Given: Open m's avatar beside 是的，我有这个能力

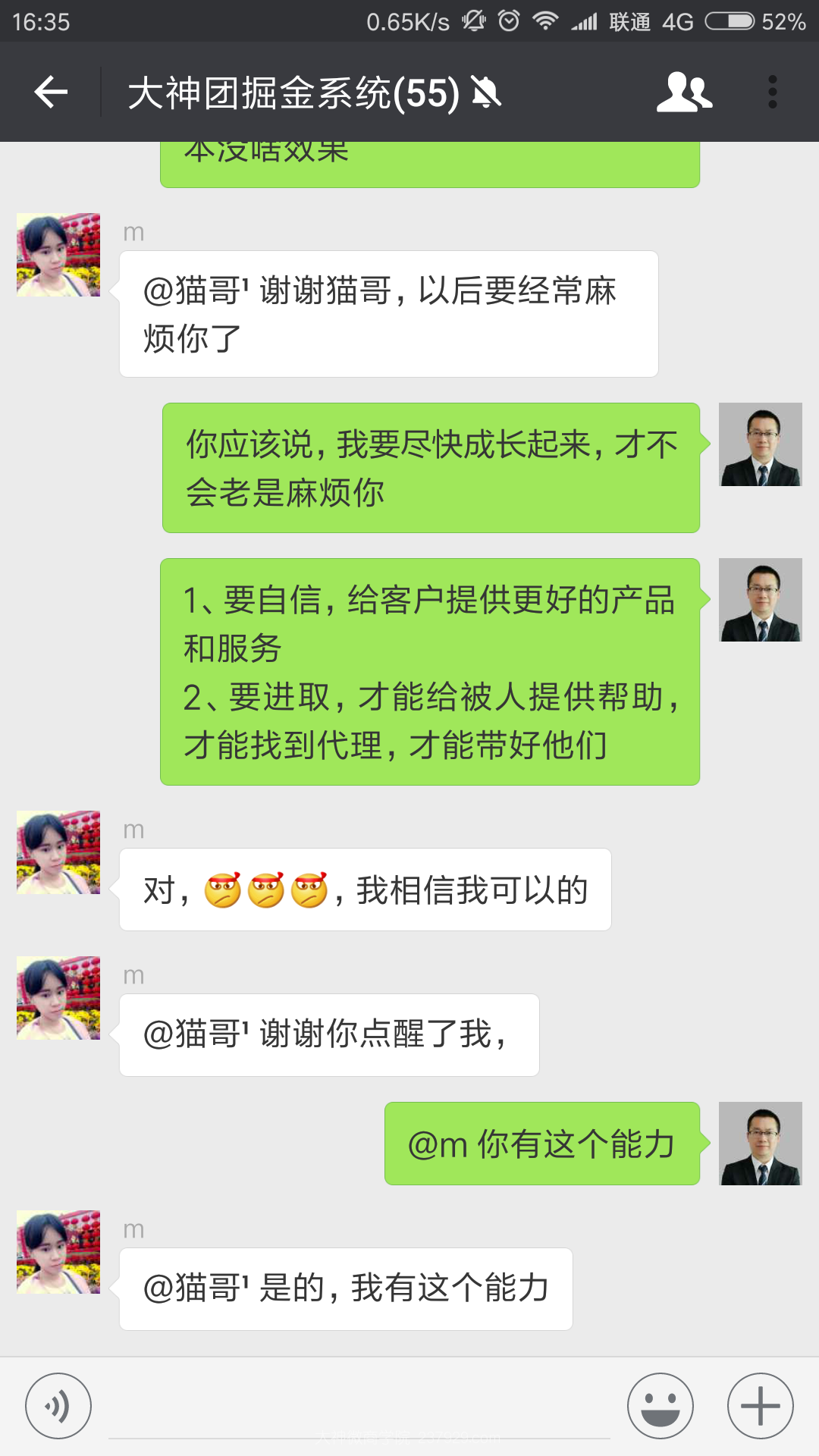Looking at the screenshot, I should click(x=58, y=1252).
